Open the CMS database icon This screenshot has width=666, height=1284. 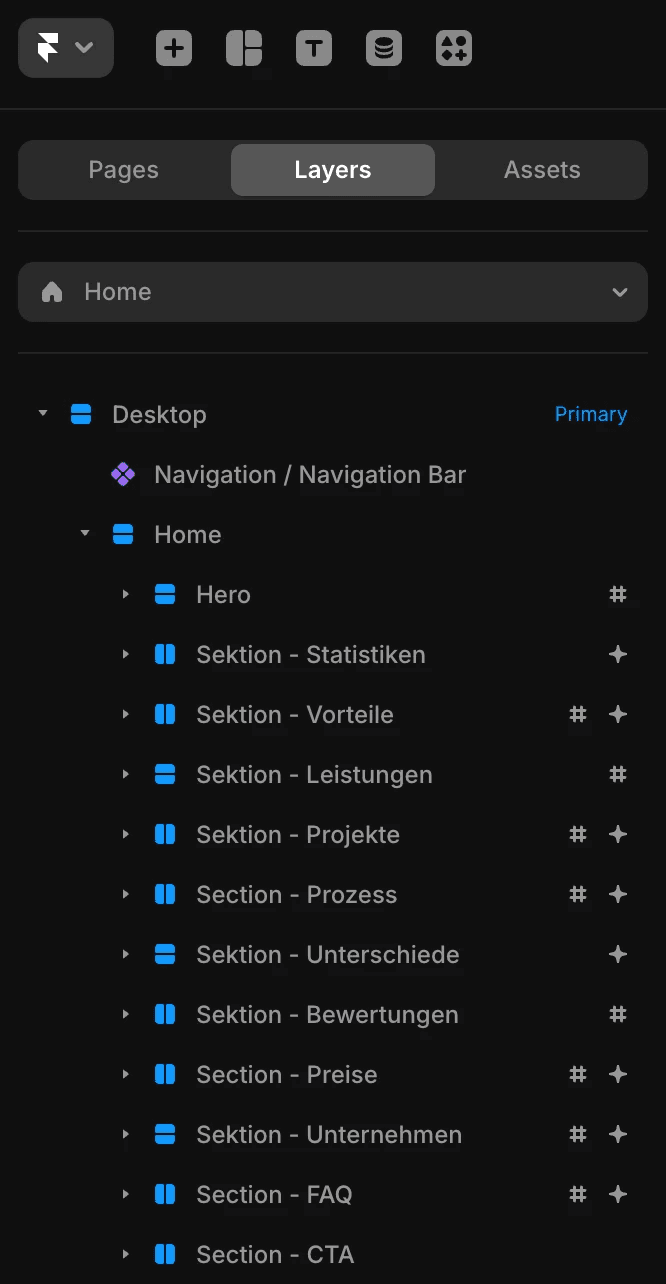point(384,48)
